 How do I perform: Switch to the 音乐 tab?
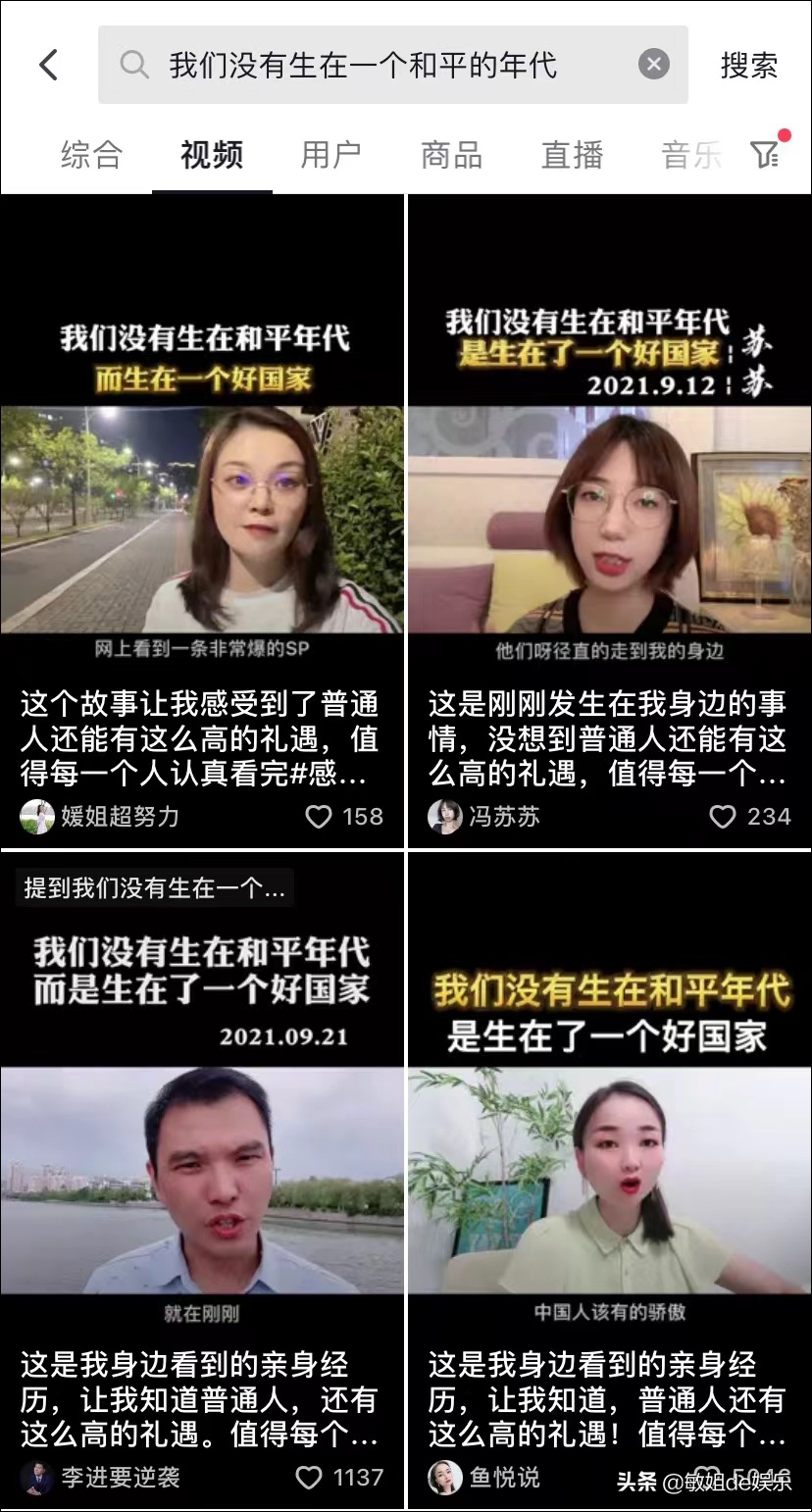pyautogui.click(x=689, y=154)
